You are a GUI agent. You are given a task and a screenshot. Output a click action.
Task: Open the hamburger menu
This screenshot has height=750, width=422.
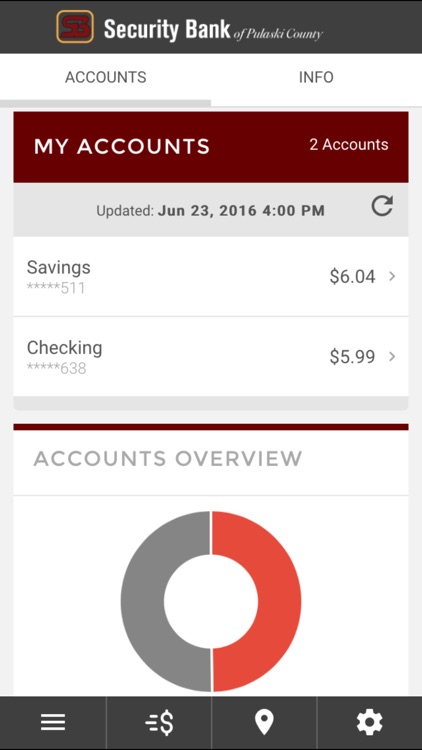click(53, 722)
